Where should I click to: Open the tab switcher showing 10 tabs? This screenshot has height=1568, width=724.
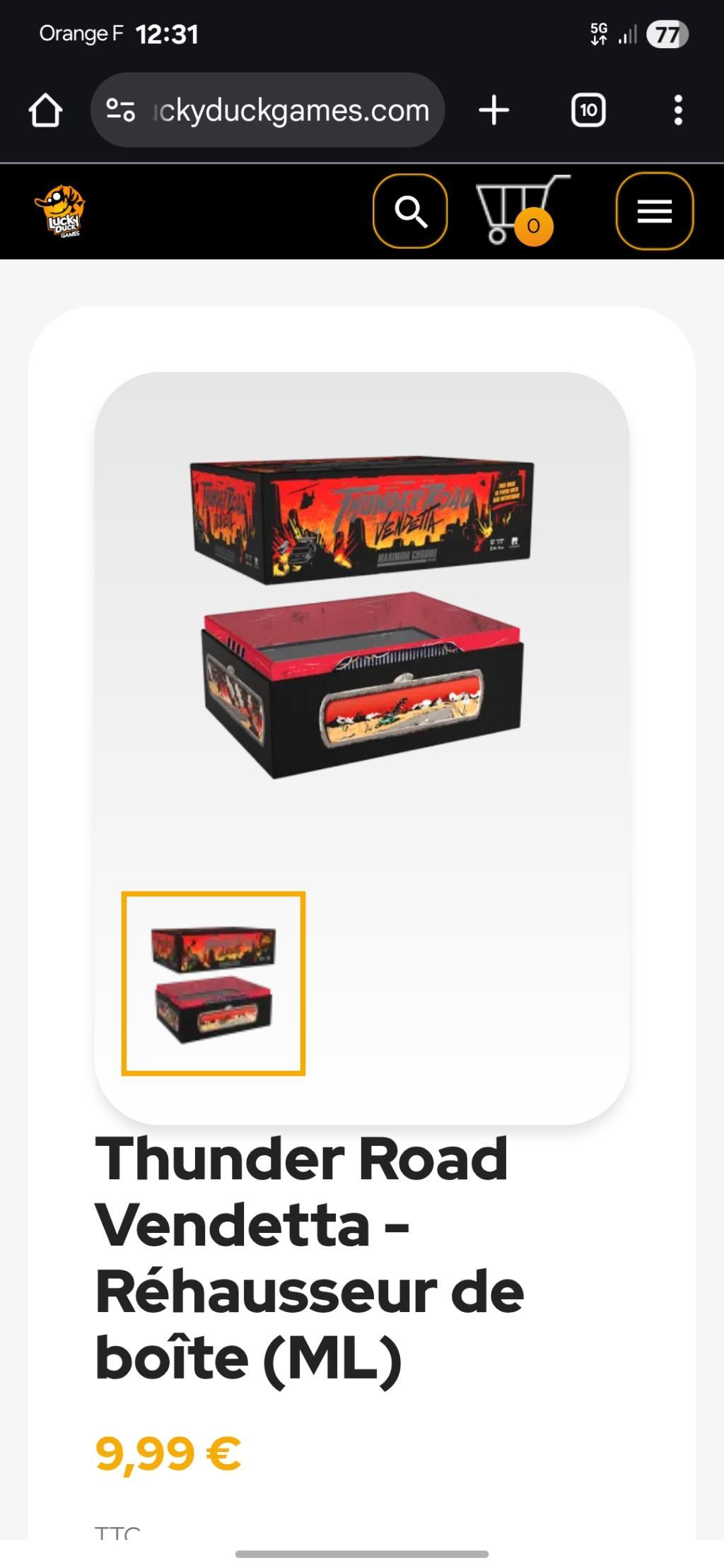[588, 110]
